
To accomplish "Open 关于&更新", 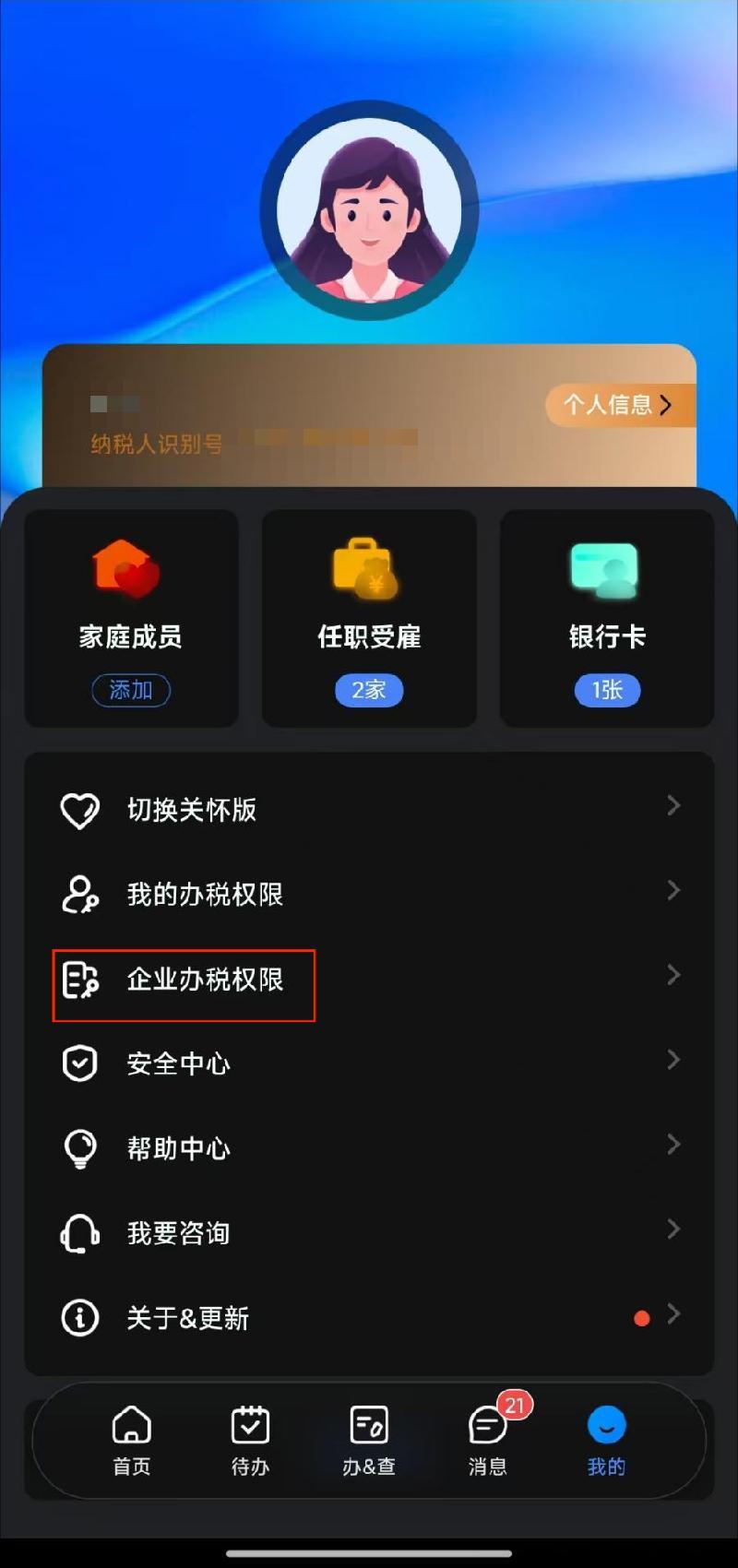I will click(369, 1318).
